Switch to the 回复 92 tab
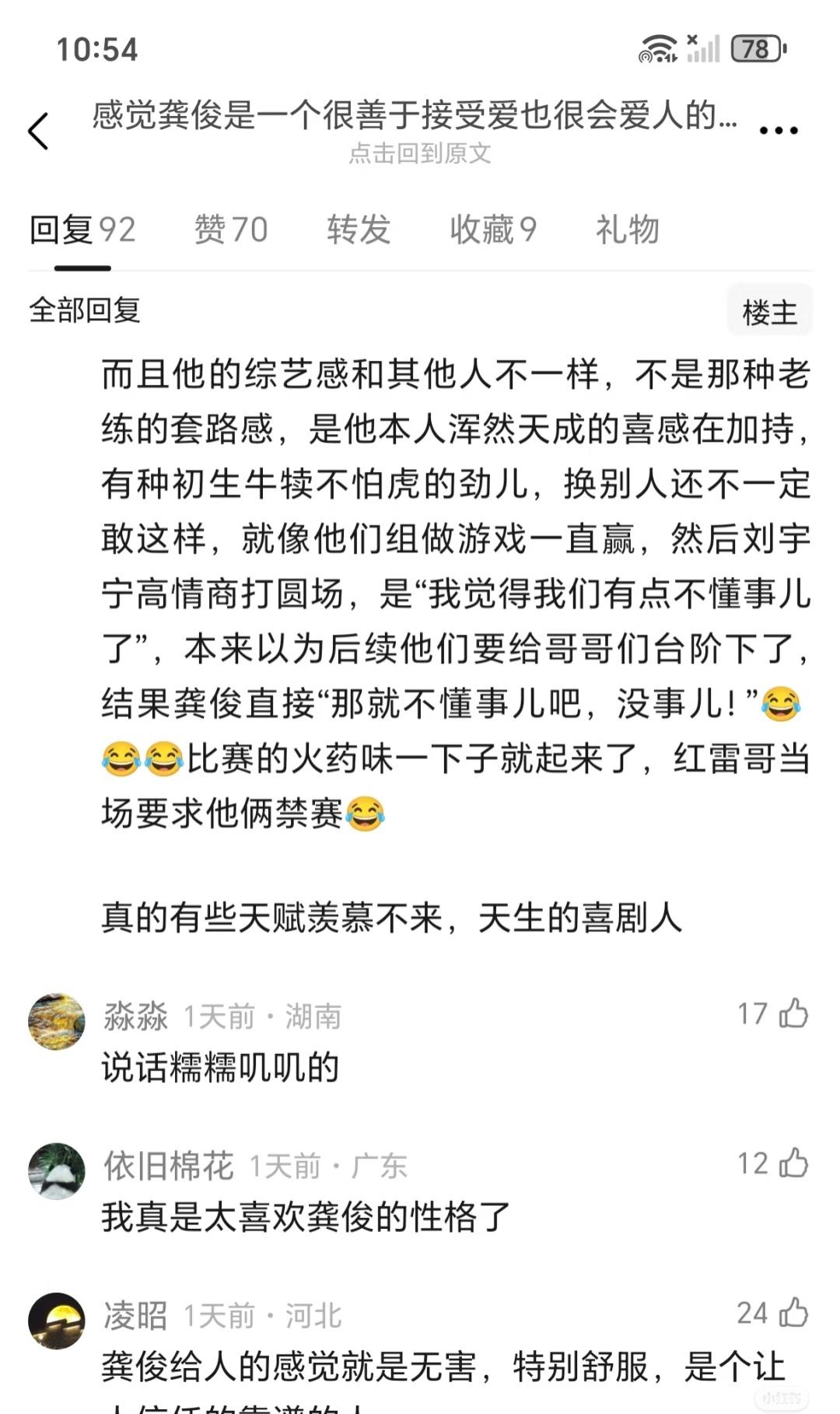 82,230
